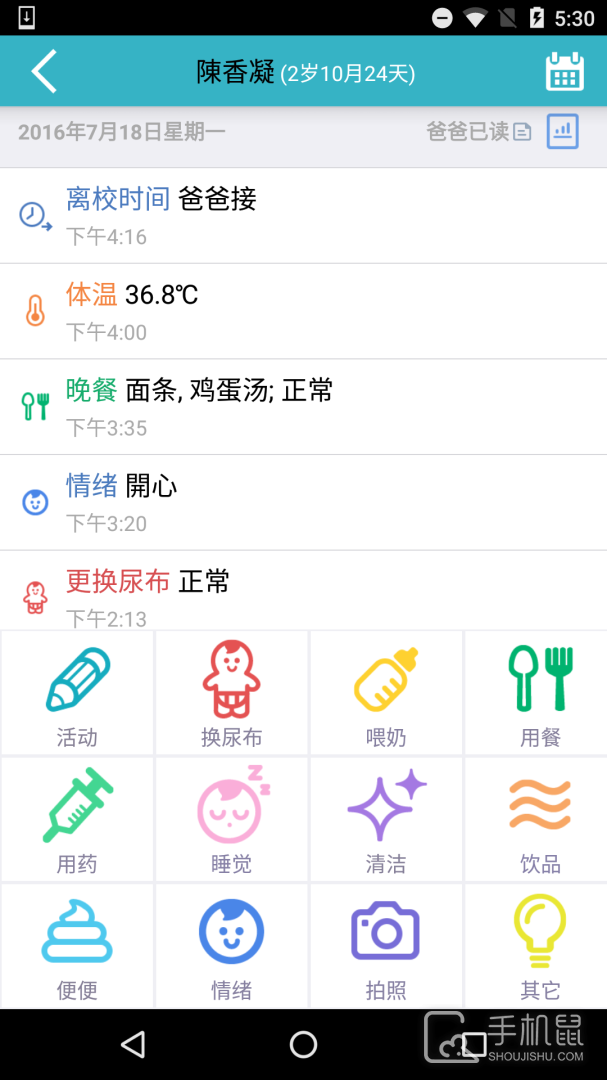This screenshot has height=1080, width=607.
Task: View the 情绪 開心 record
Action: [x=303, y=502]
